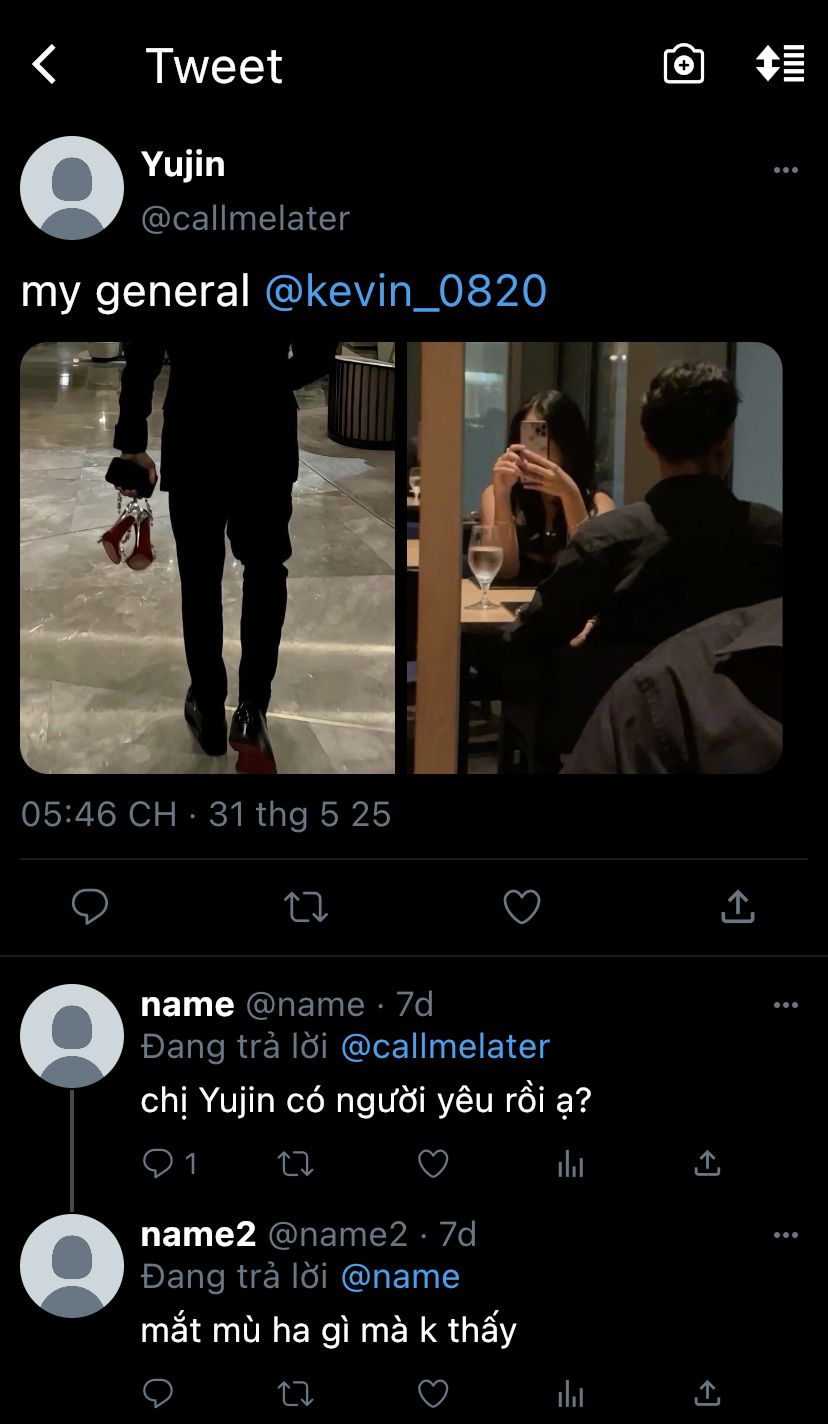View the restaurant mirror selfie photo
Image resolution: width=828 pixels, height=1424 pixels.
click(594, 557)
